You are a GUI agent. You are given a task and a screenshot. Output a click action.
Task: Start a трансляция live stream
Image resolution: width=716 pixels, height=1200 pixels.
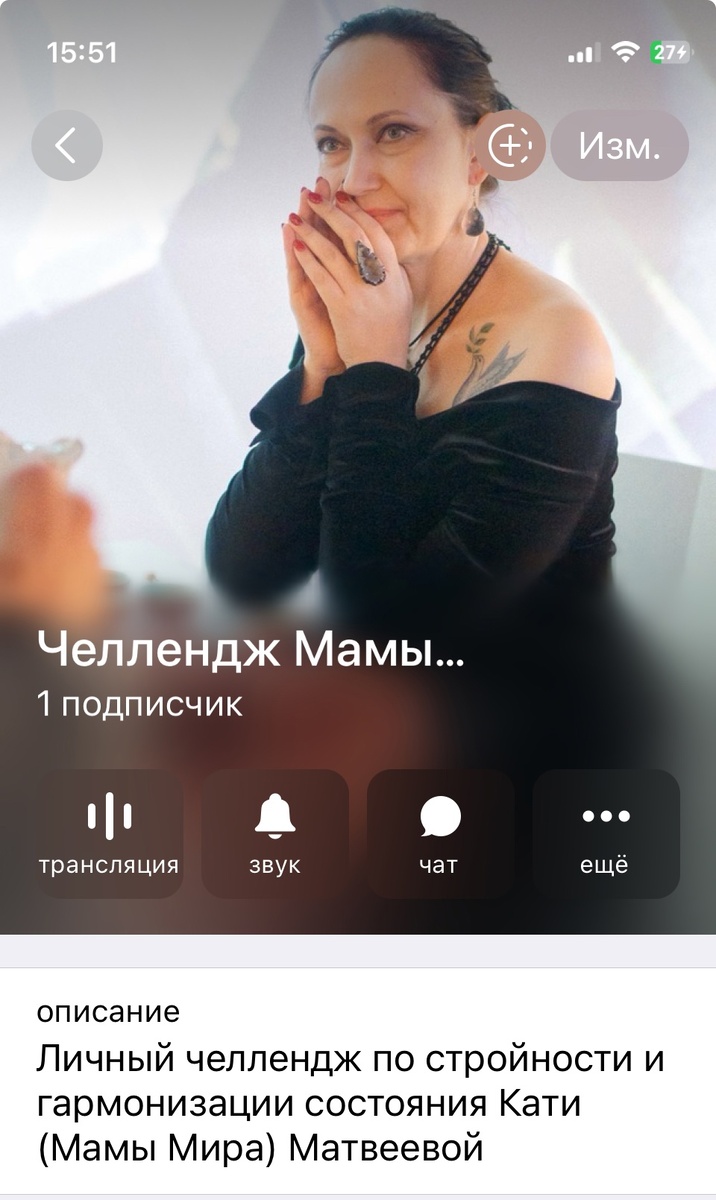(x=109, y=833)
